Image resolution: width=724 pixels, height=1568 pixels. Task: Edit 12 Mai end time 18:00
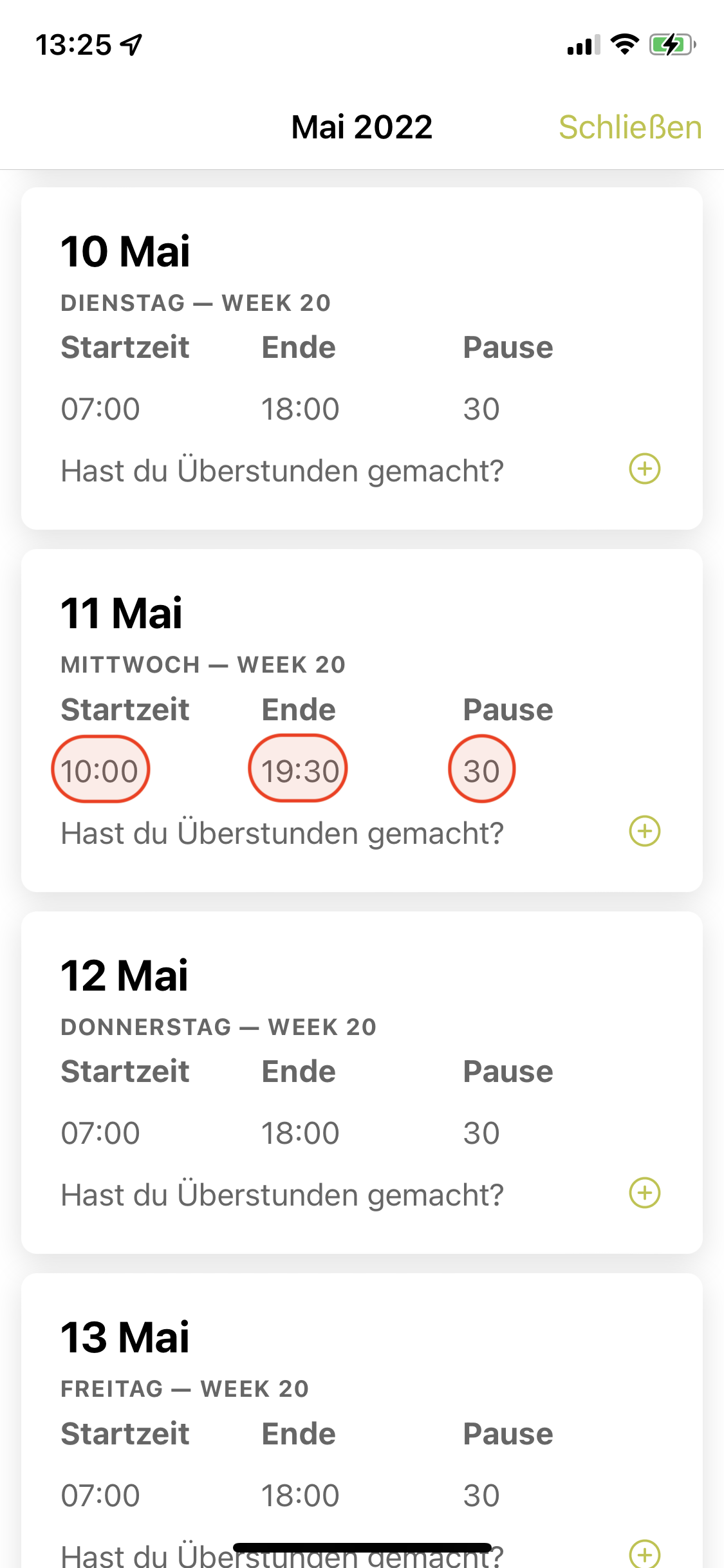pos(300,1133)
